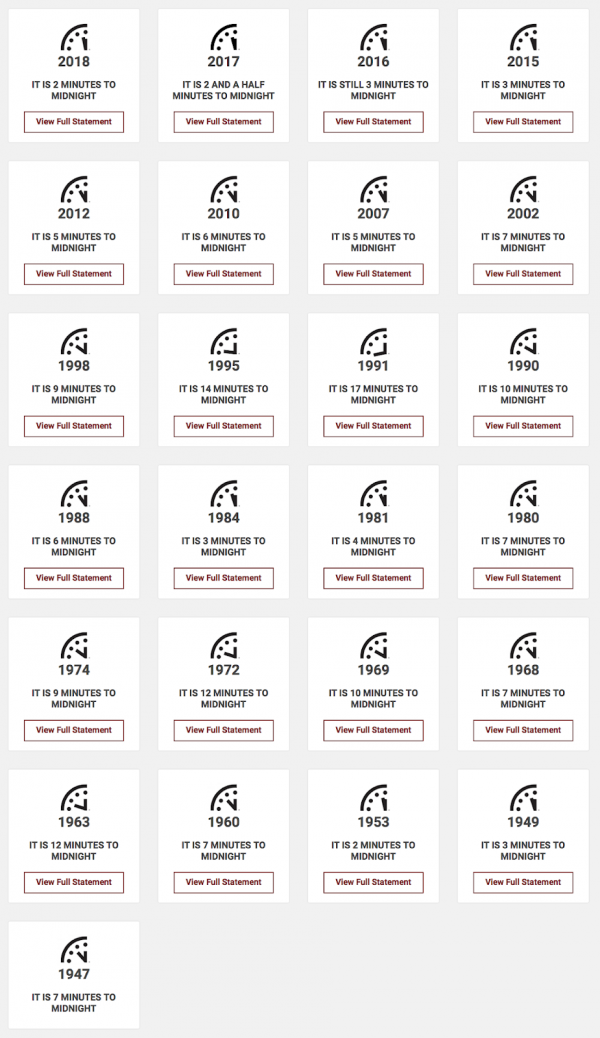View full statement for 1969
Image resolution: width=600 pixels, height=1038 pixels.
click(373, 730)
